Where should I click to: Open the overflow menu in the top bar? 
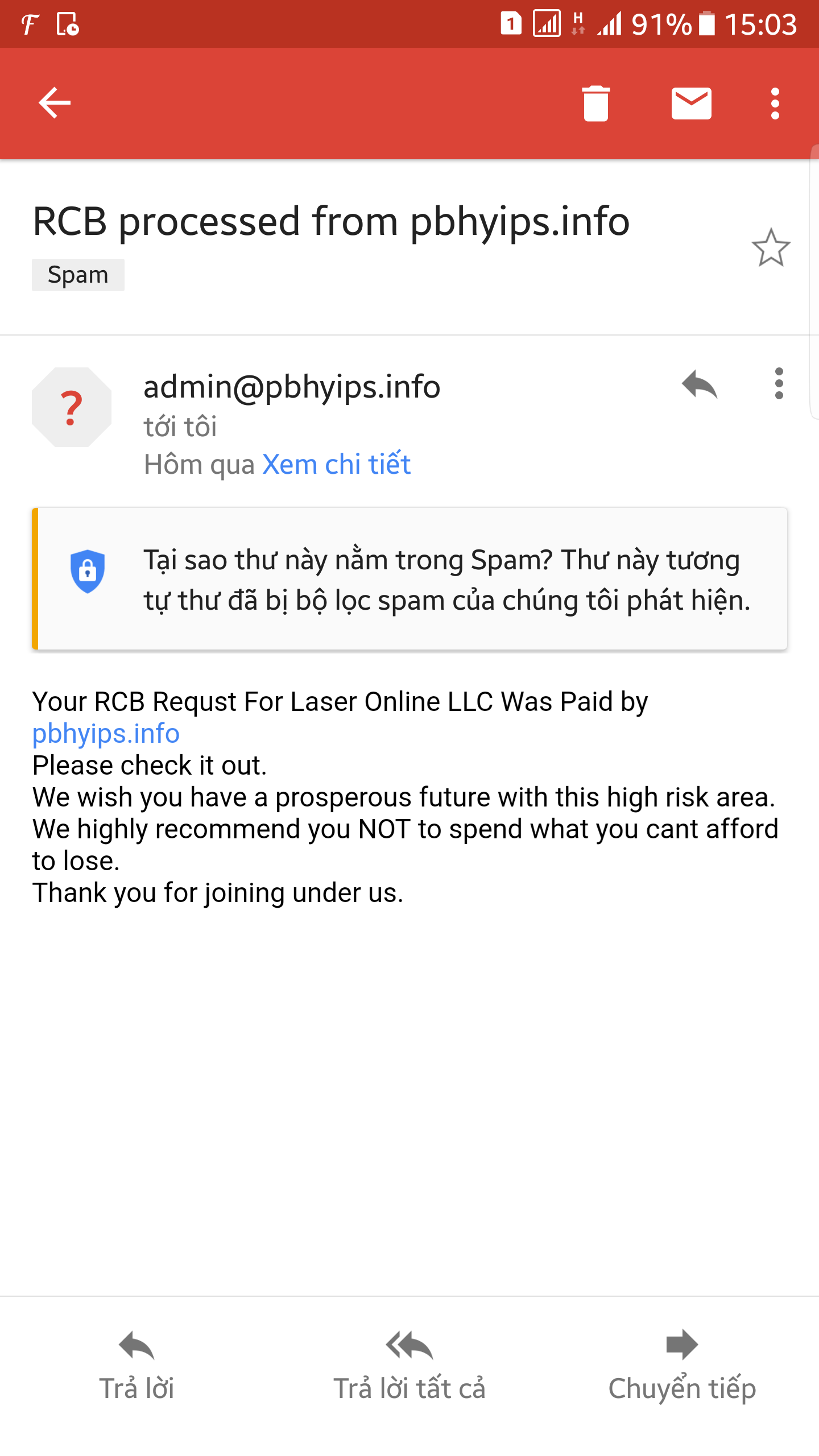(775, 103)
